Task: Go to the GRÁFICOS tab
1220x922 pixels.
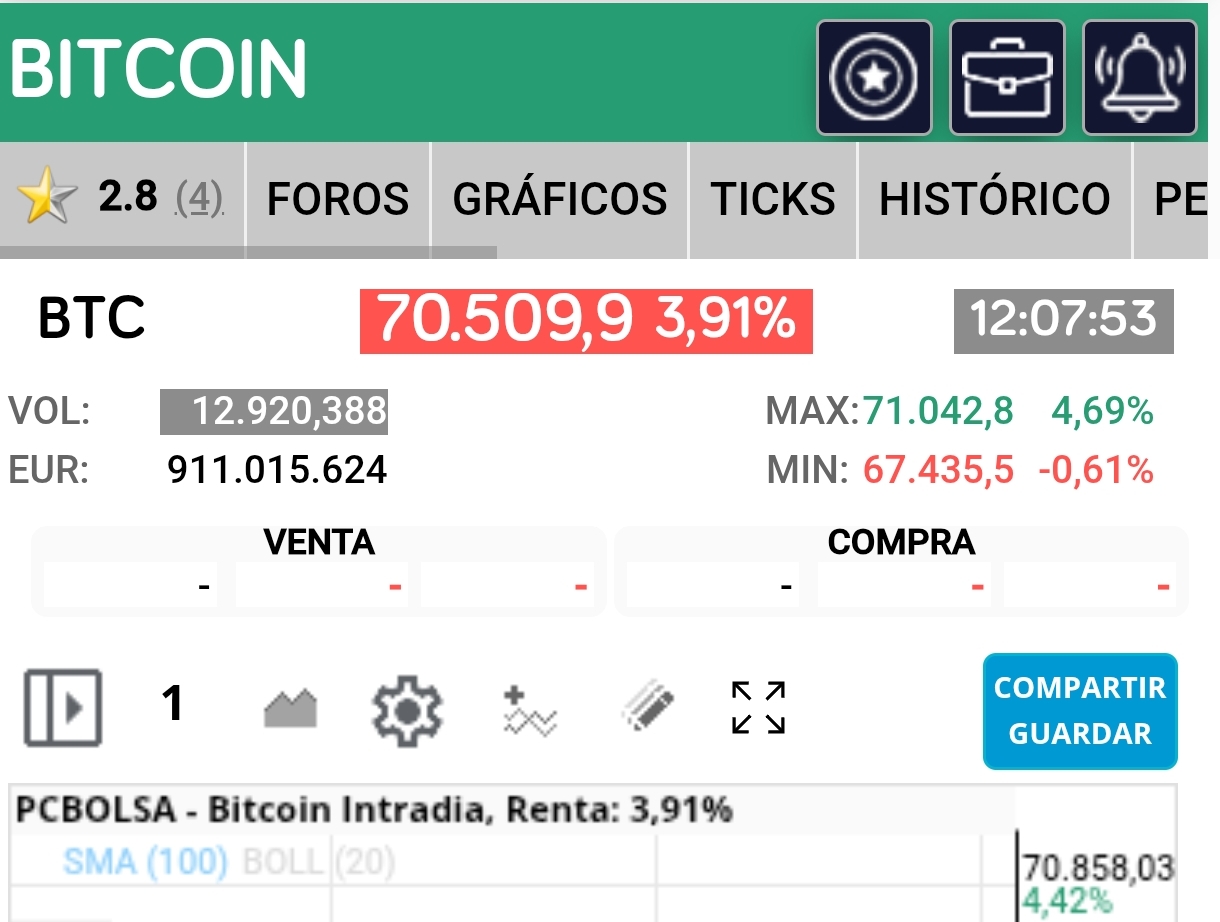Action: point(560,198)
